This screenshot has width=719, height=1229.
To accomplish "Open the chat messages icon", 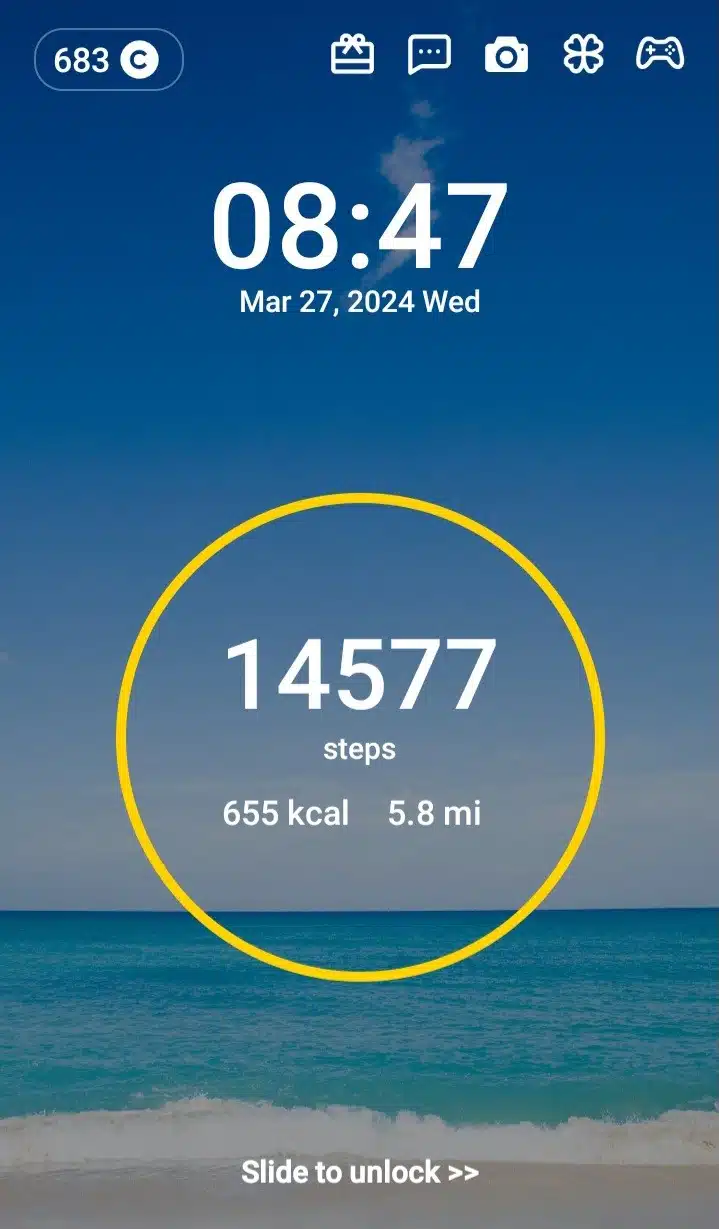I will pos(429,55).
